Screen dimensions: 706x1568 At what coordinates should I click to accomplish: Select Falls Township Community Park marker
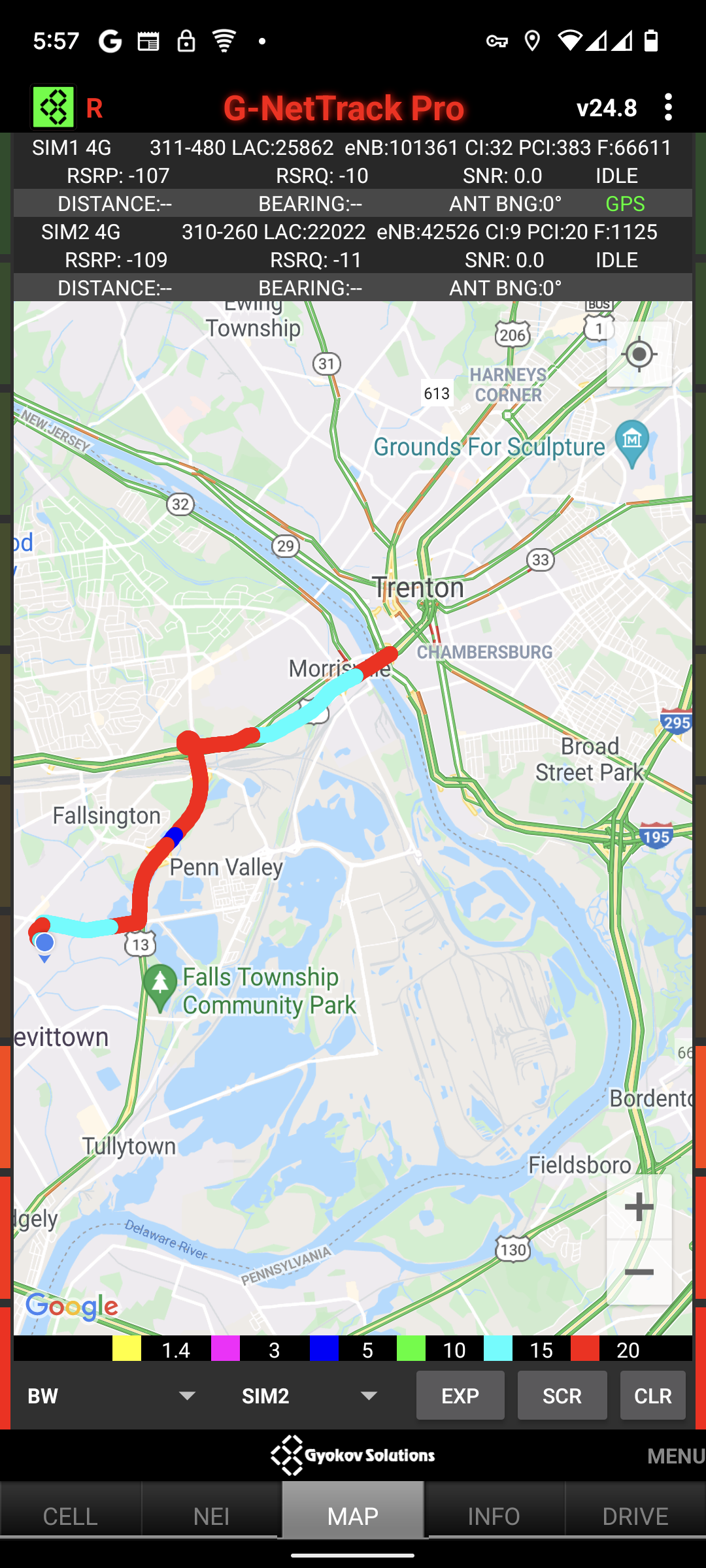[x=160, y=984]
